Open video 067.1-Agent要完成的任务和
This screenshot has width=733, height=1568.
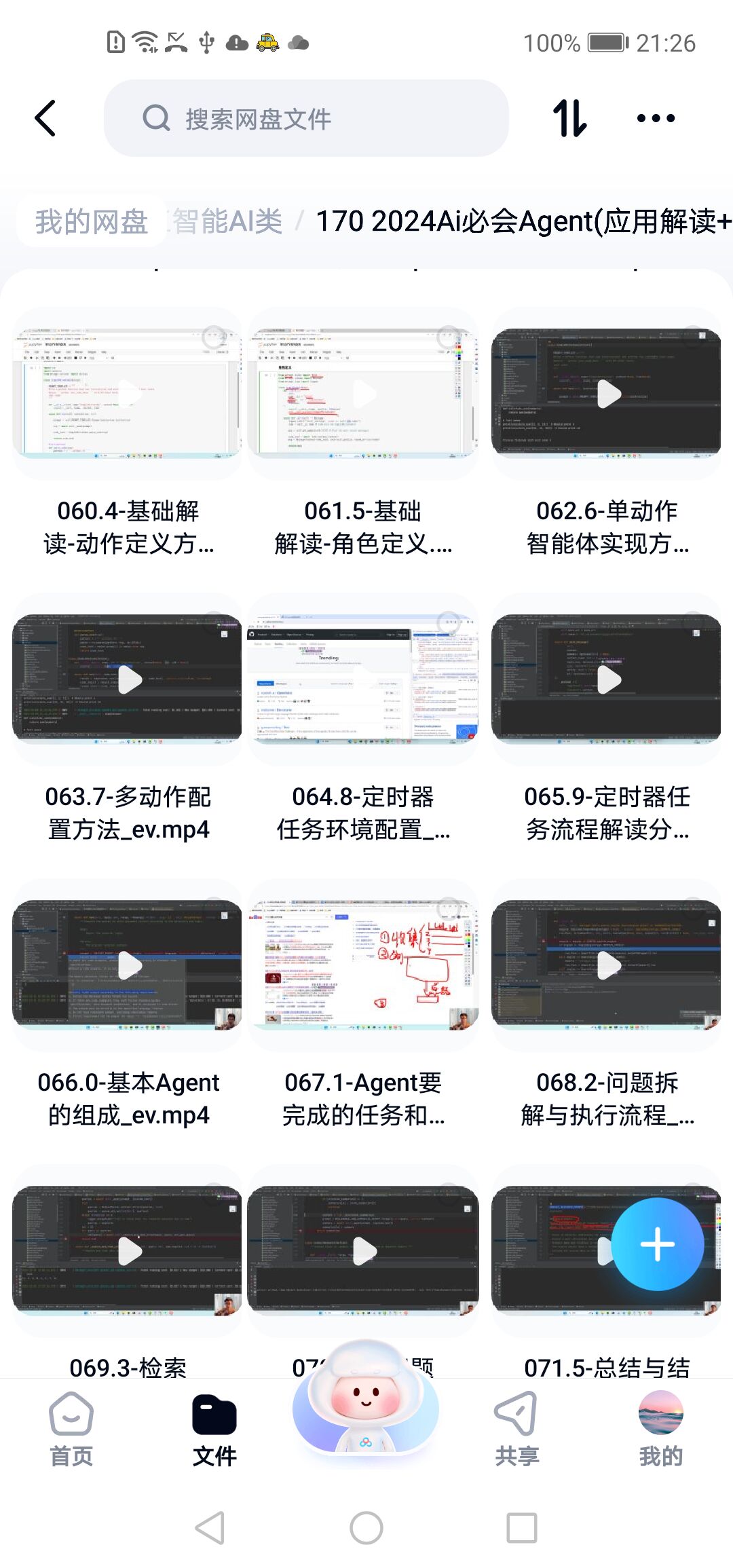pyautogui.click(x=363, y=965)
